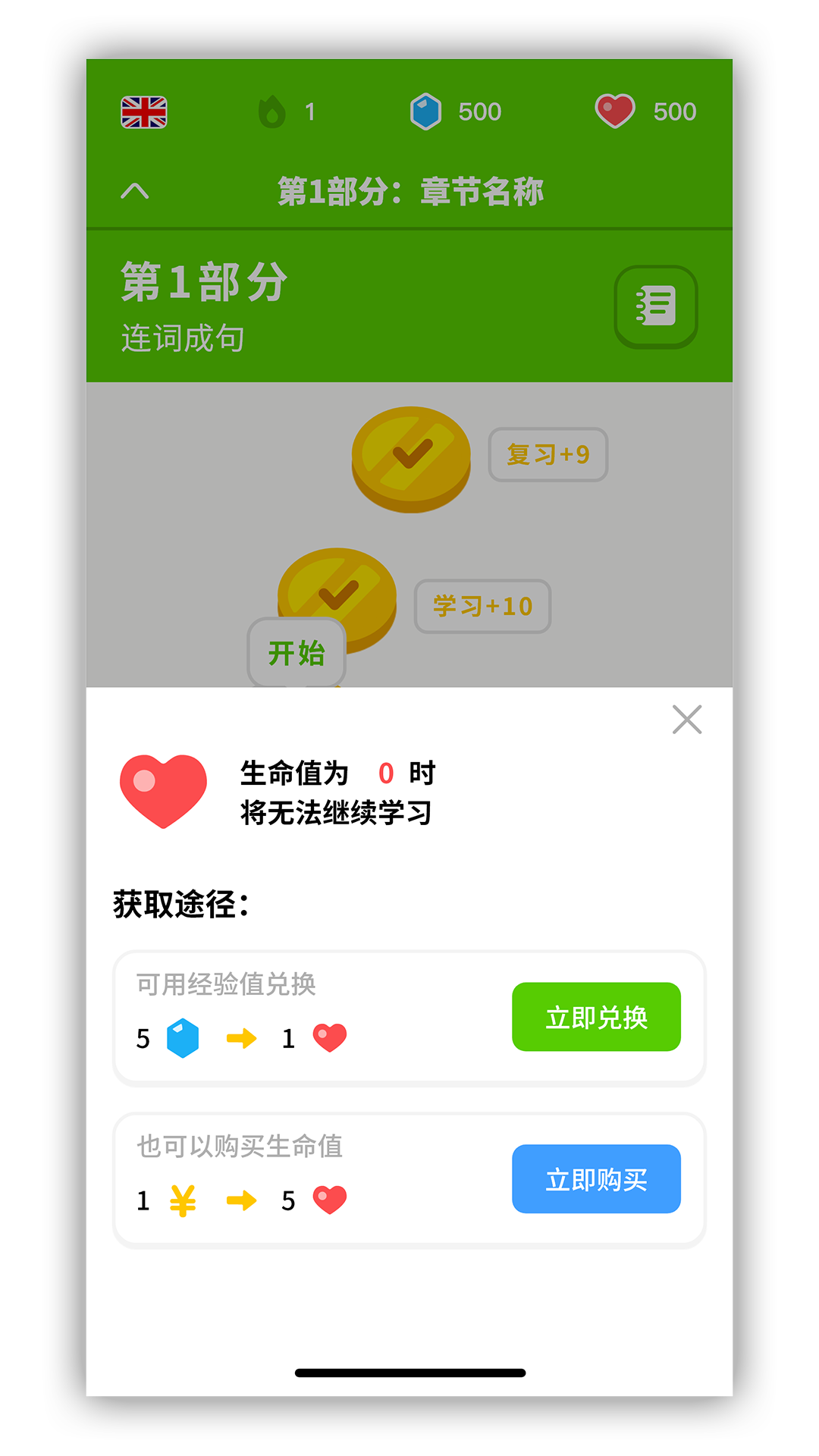Tap the ¥ currency icon in the purchase row
The height and width of the screenshot is (1456, 819).
[x=182, y=1200]
